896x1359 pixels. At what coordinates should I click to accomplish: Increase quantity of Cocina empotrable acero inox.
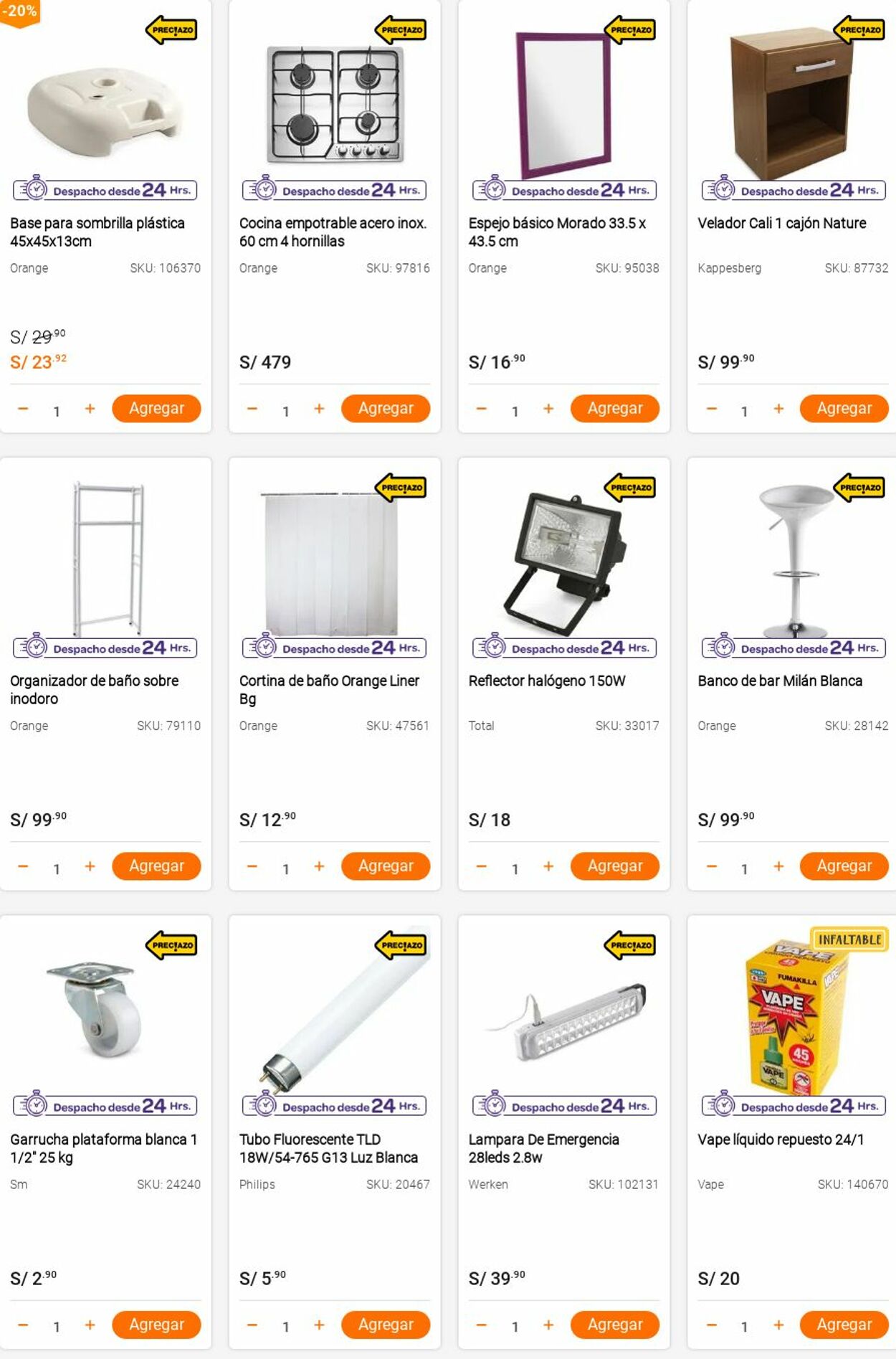(x=319, y=409)
